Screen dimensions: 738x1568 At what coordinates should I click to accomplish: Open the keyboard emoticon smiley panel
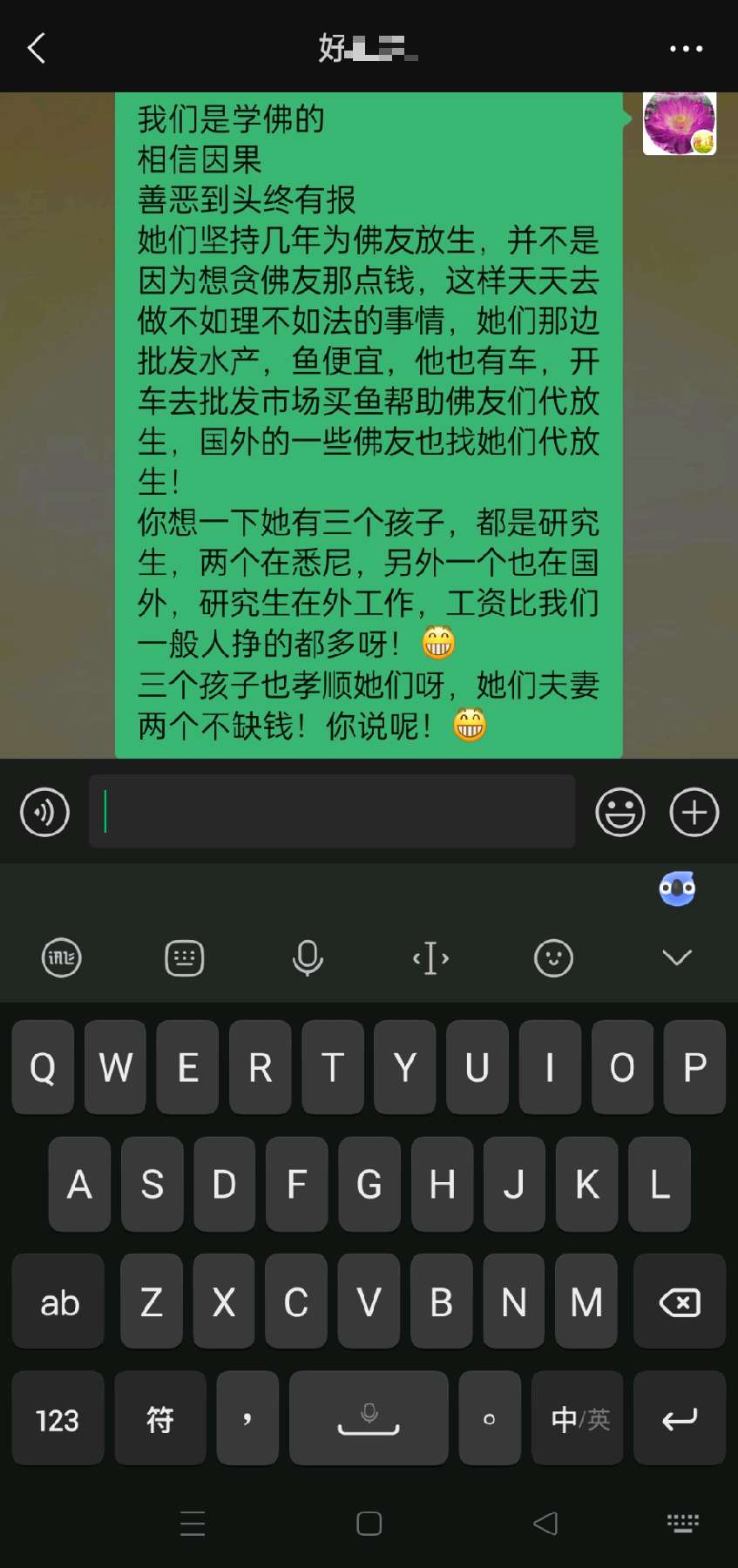[553, 958]
